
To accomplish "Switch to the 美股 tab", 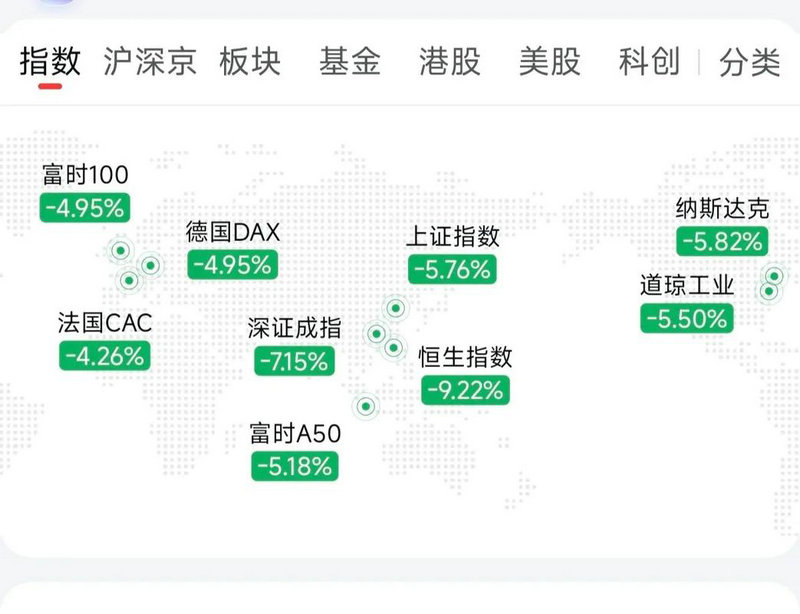I will [550, 62].
